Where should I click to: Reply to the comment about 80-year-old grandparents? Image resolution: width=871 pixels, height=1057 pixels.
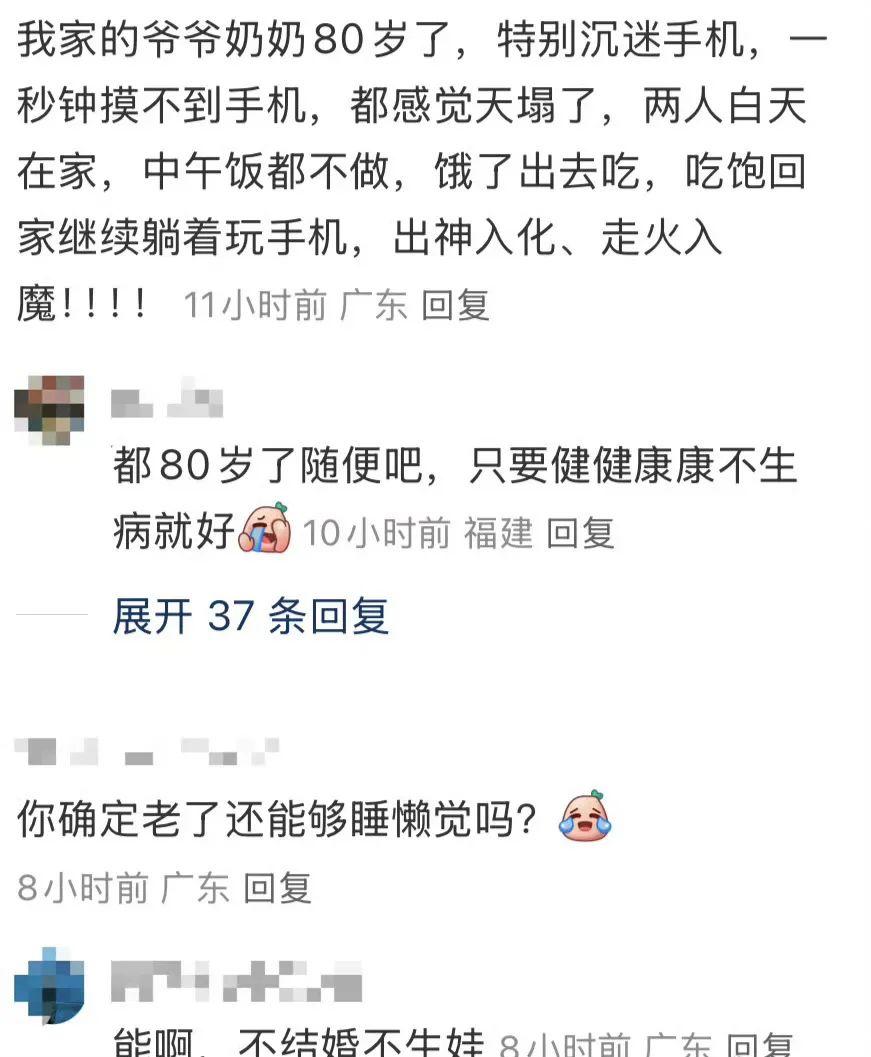[455, 305]
